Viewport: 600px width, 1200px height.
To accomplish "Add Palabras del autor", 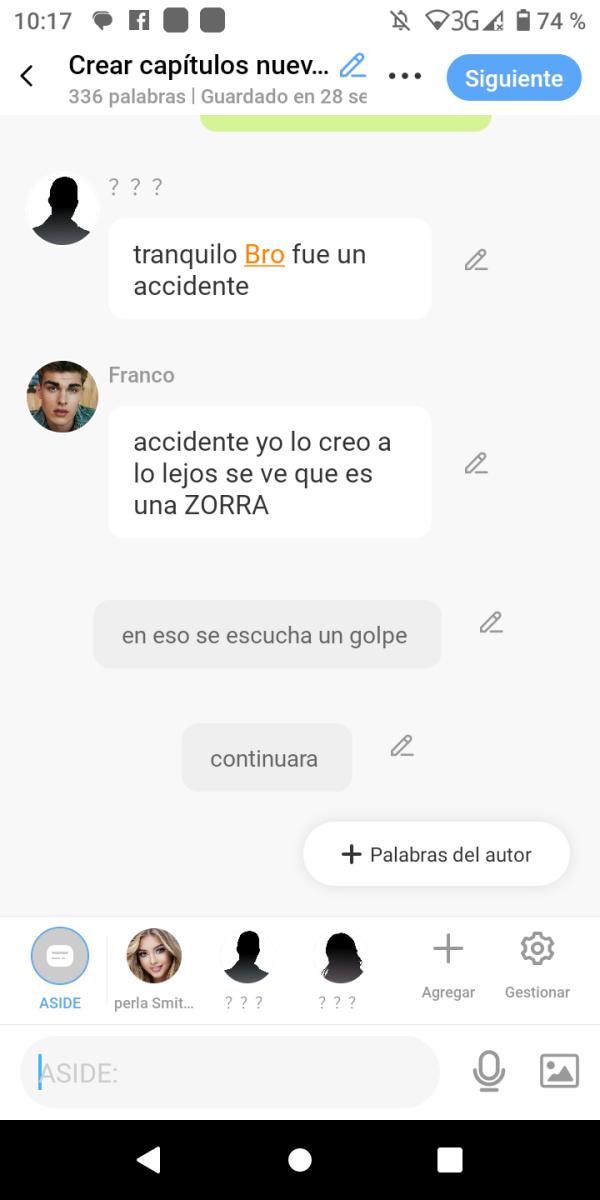I will point(436,854).
